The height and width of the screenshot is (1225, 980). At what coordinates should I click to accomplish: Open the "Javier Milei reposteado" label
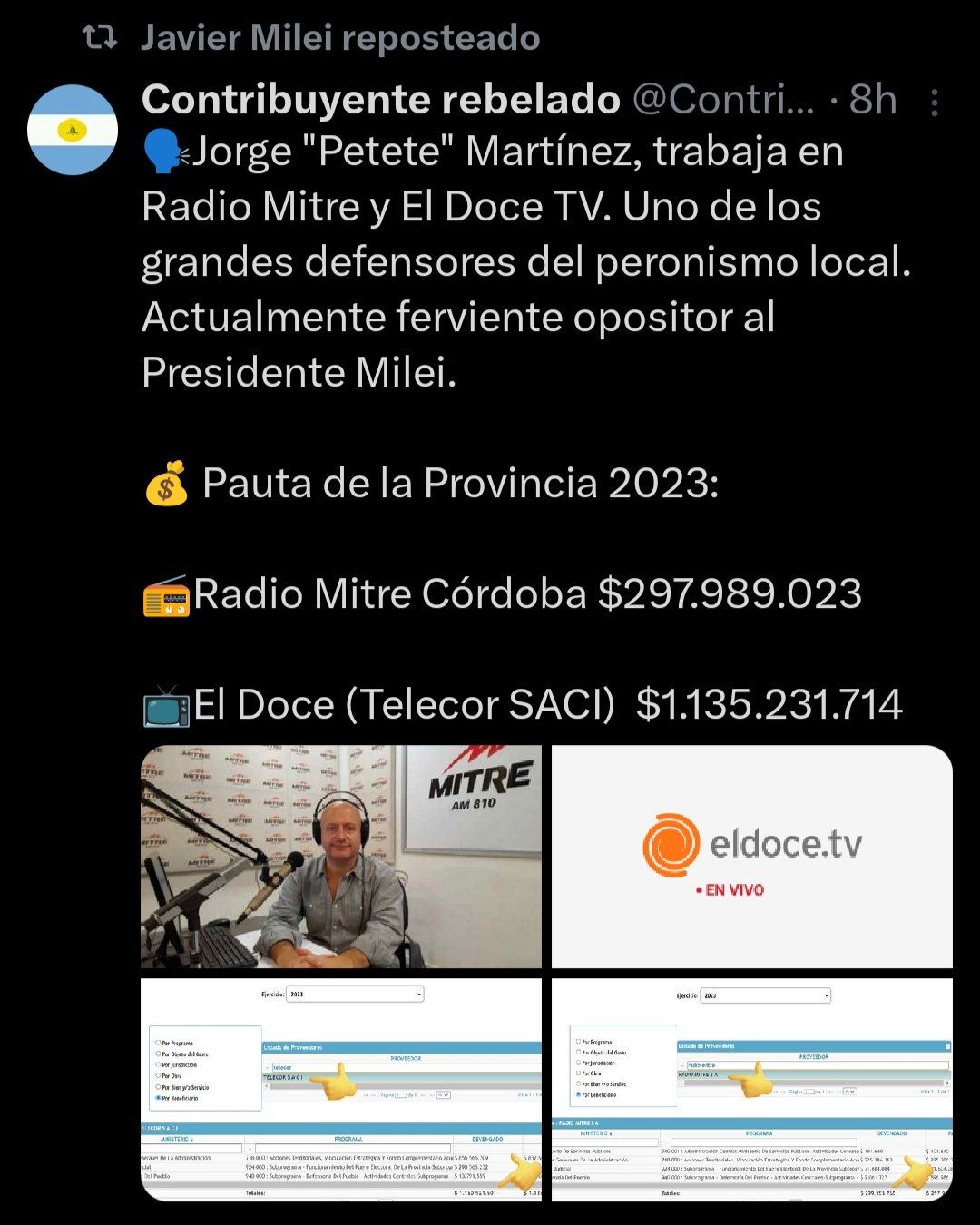pos(340,38)
